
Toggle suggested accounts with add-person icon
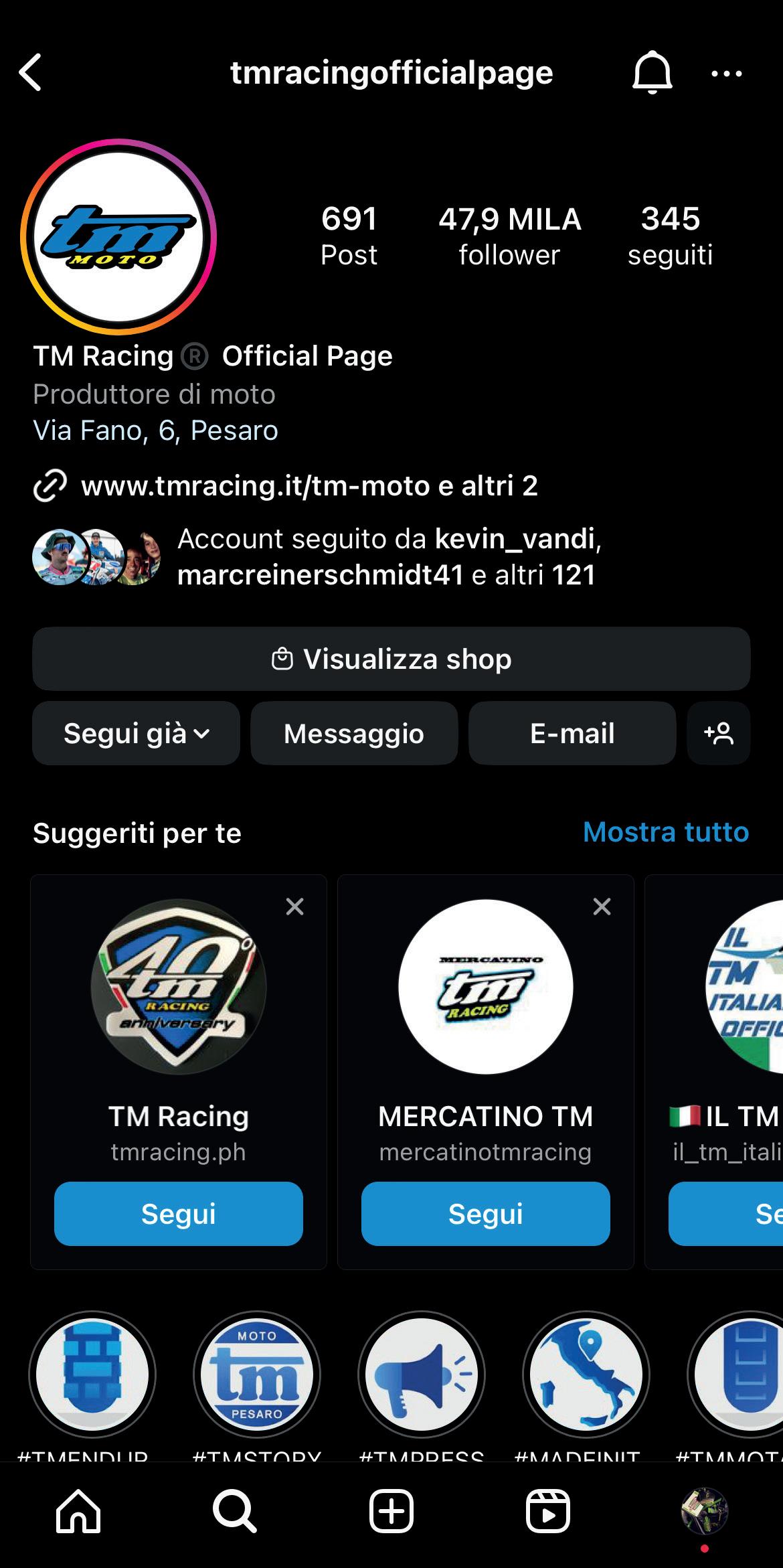pyautogui.click(x=719, y=733)
